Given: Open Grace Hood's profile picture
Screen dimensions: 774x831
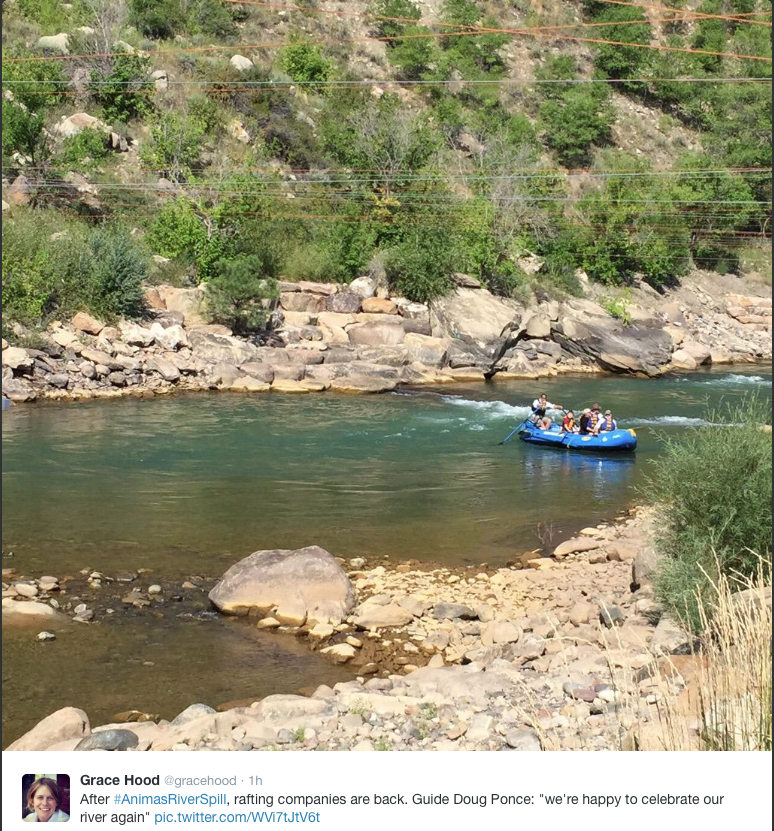Looking at the screenshot, I should pyautogui.click(x=46, y=797).
